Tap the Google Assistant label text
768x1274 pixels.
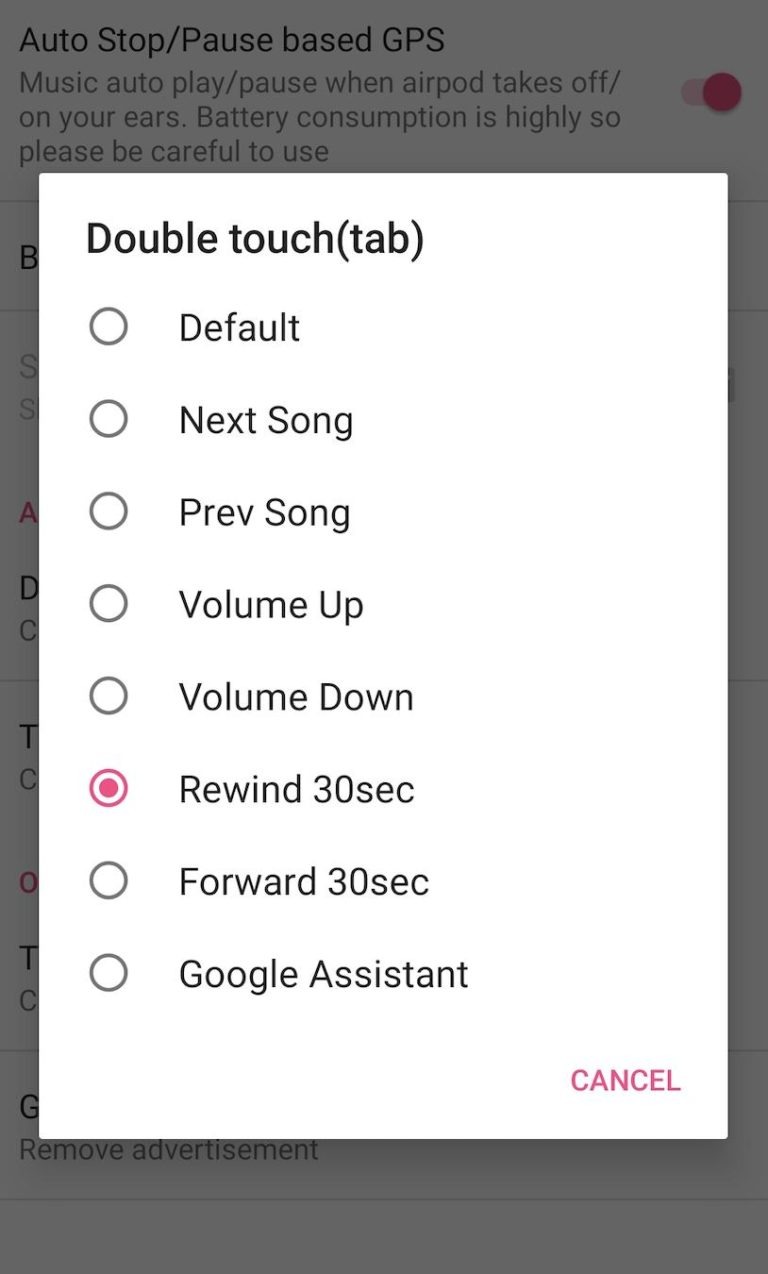click(x=322, y=972)
